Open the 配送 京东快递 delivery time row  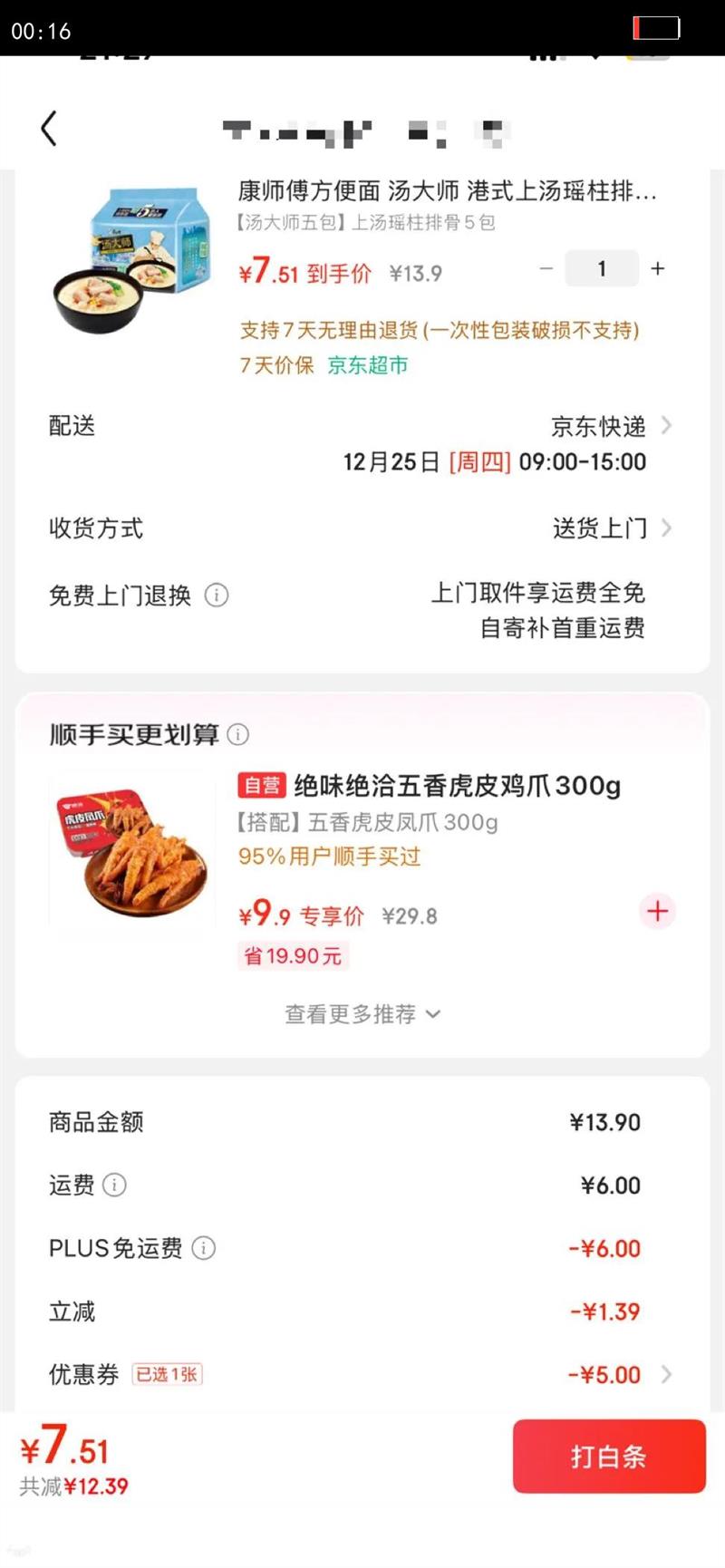598,427
